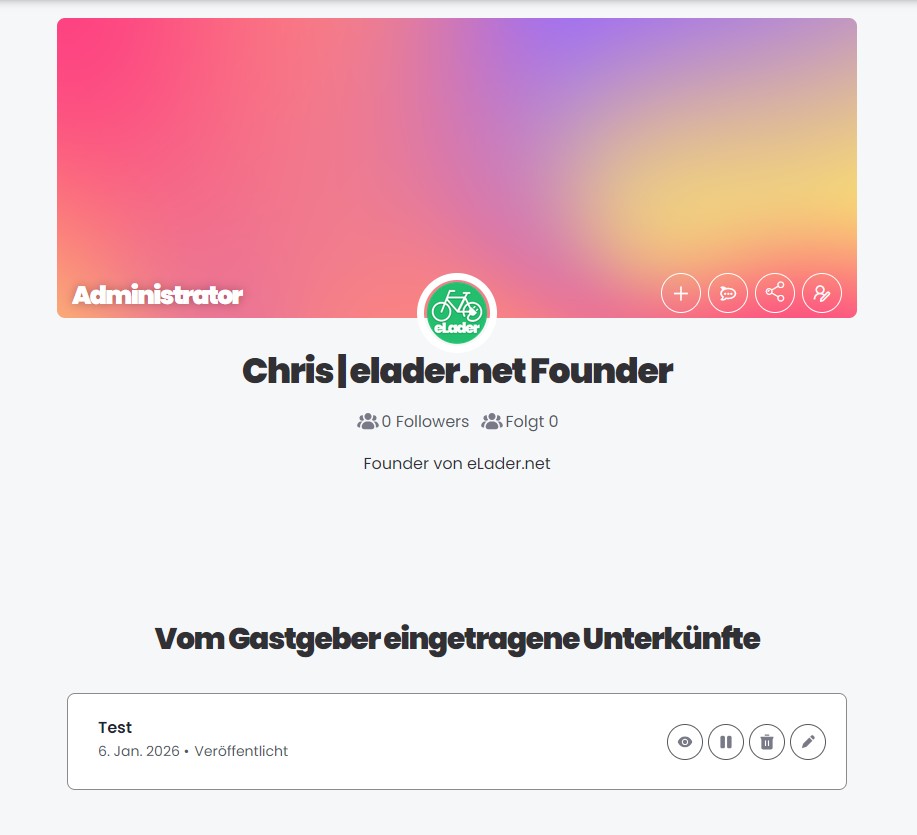View the 0 Followers list

(413, 422)
